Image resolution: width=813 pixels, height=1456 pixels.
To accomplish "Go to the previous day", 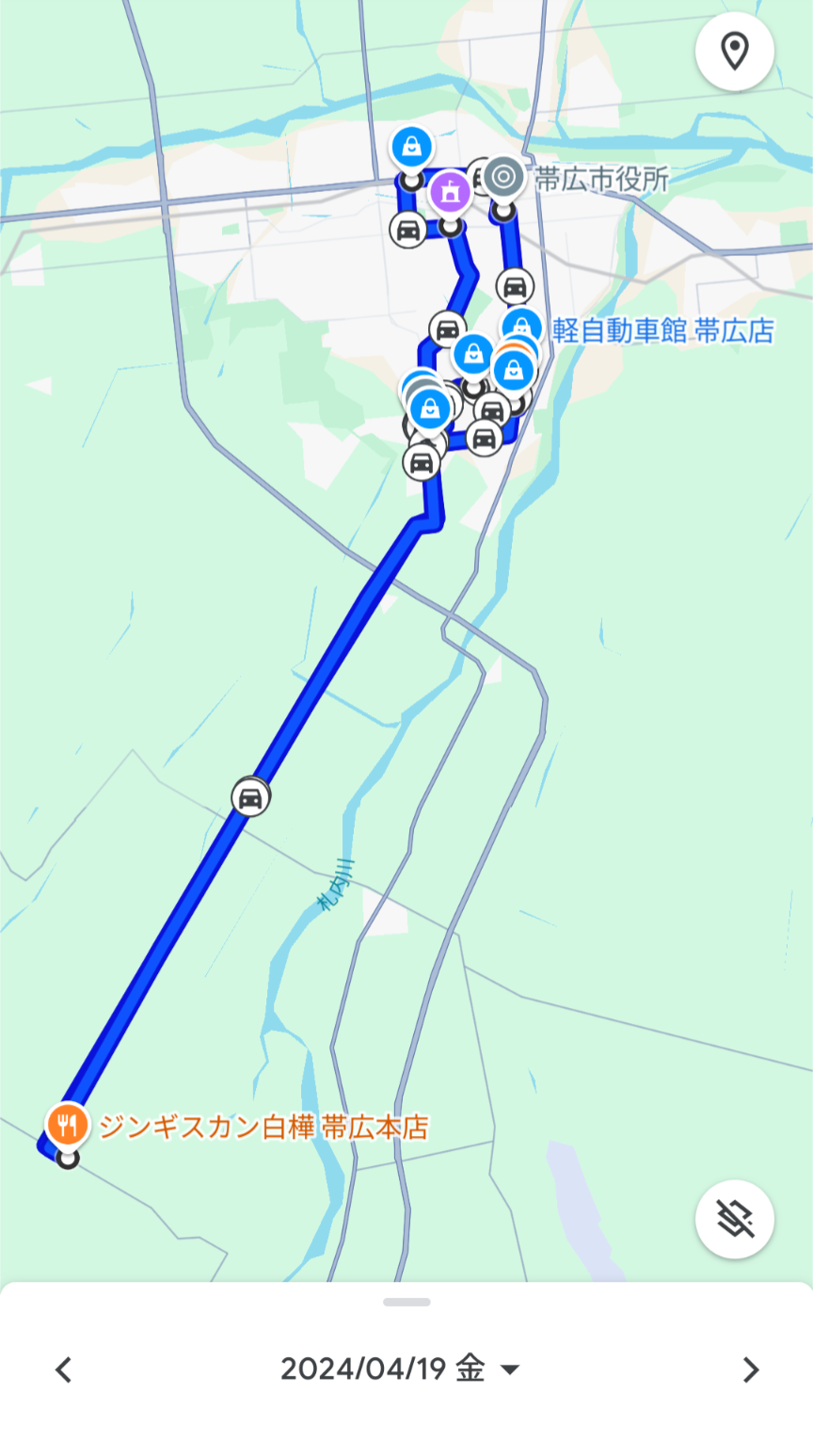I will click(x=63, y=1369).
